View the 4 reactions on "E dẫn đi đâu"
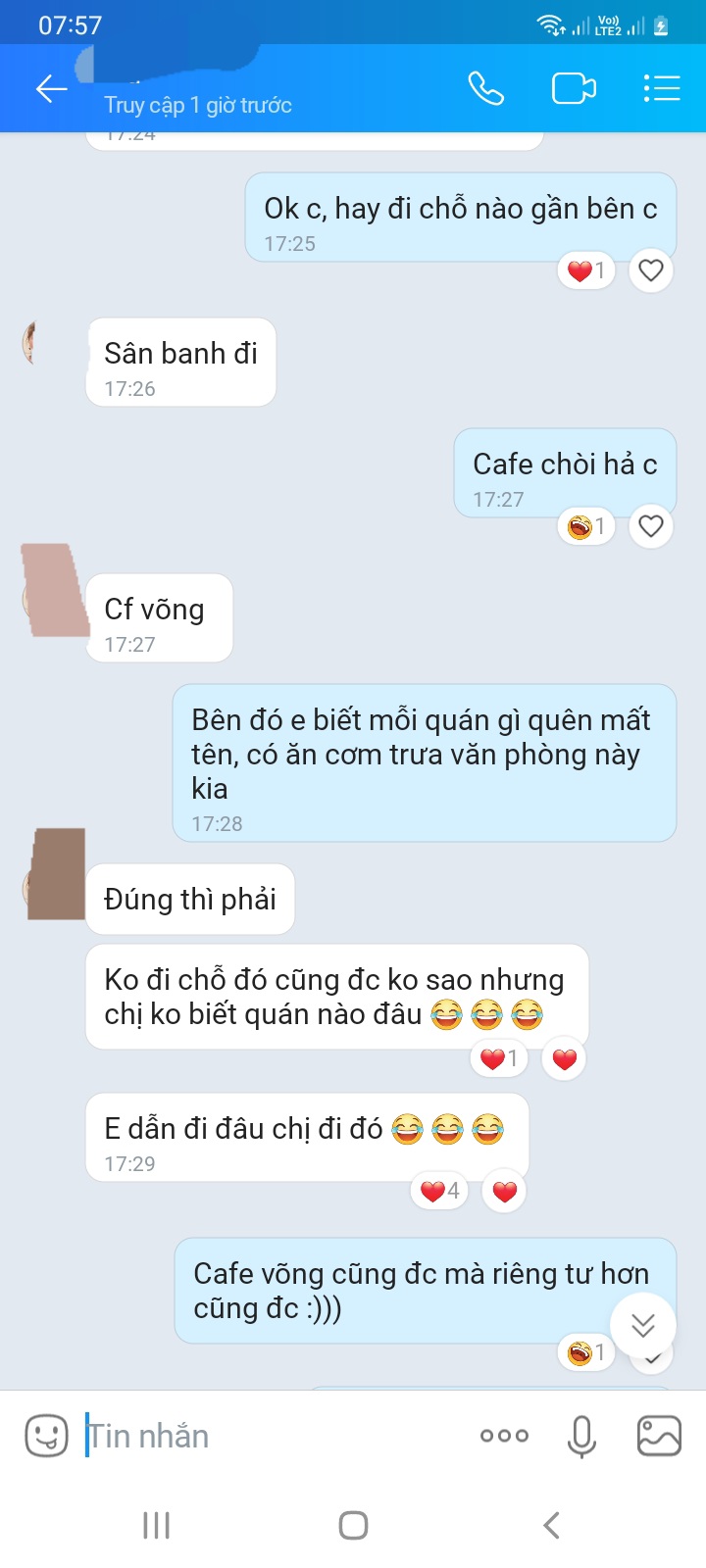 [439, 1191]
